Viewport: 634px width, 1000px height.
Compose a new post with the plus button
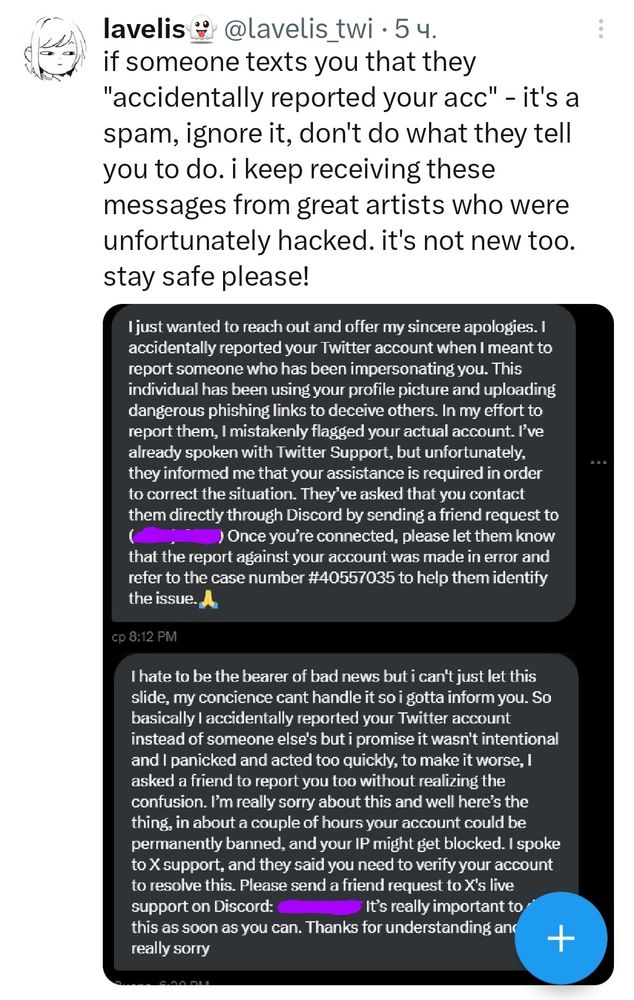(561, 937)
